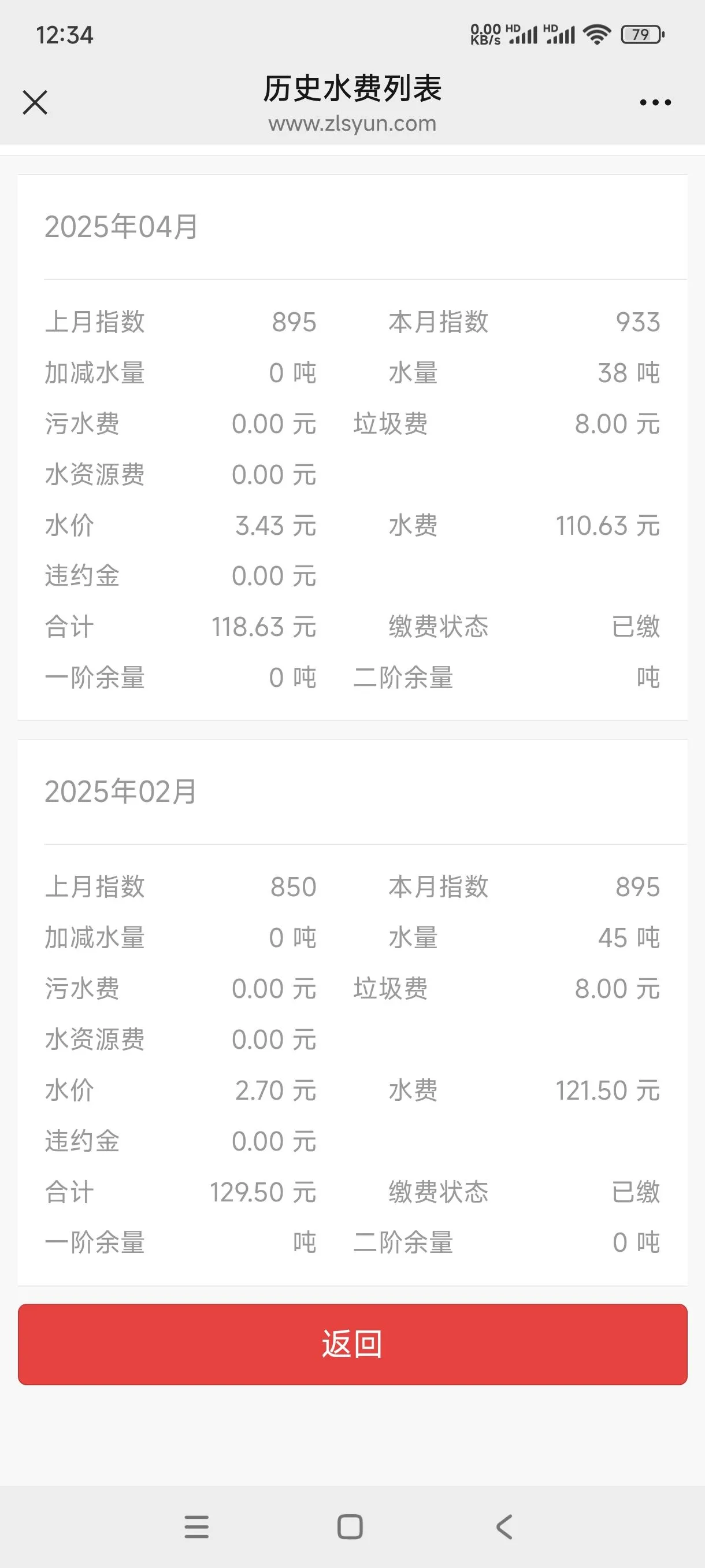Close the water fee history page
705x1568 pixels.
35,102
